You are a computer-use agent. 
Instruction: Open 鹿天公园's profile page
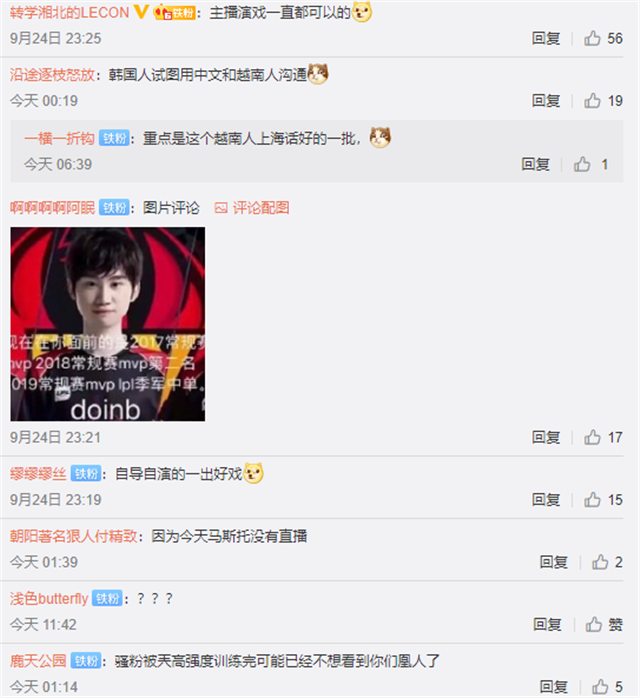pos(38,660)
